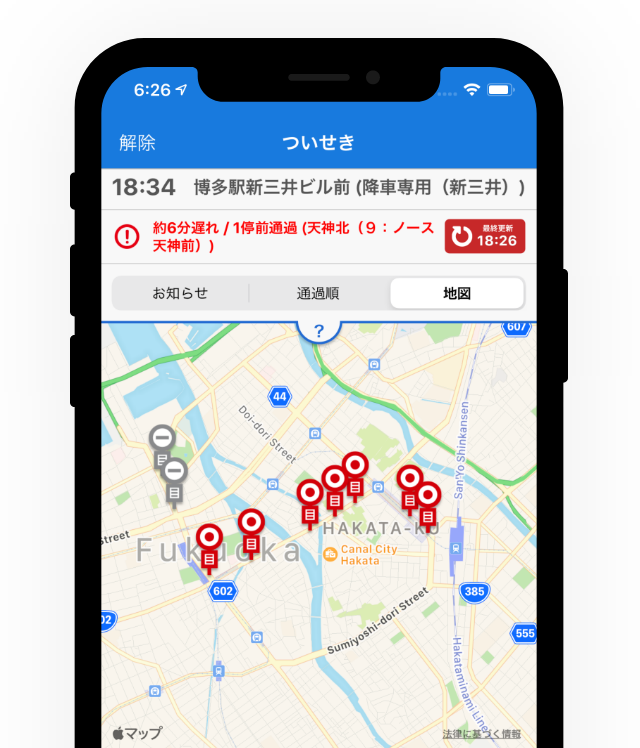This screenshot has height=748, width=640.
Task: Tap 解除 to cancel tracking
Action: pos(138,143)
